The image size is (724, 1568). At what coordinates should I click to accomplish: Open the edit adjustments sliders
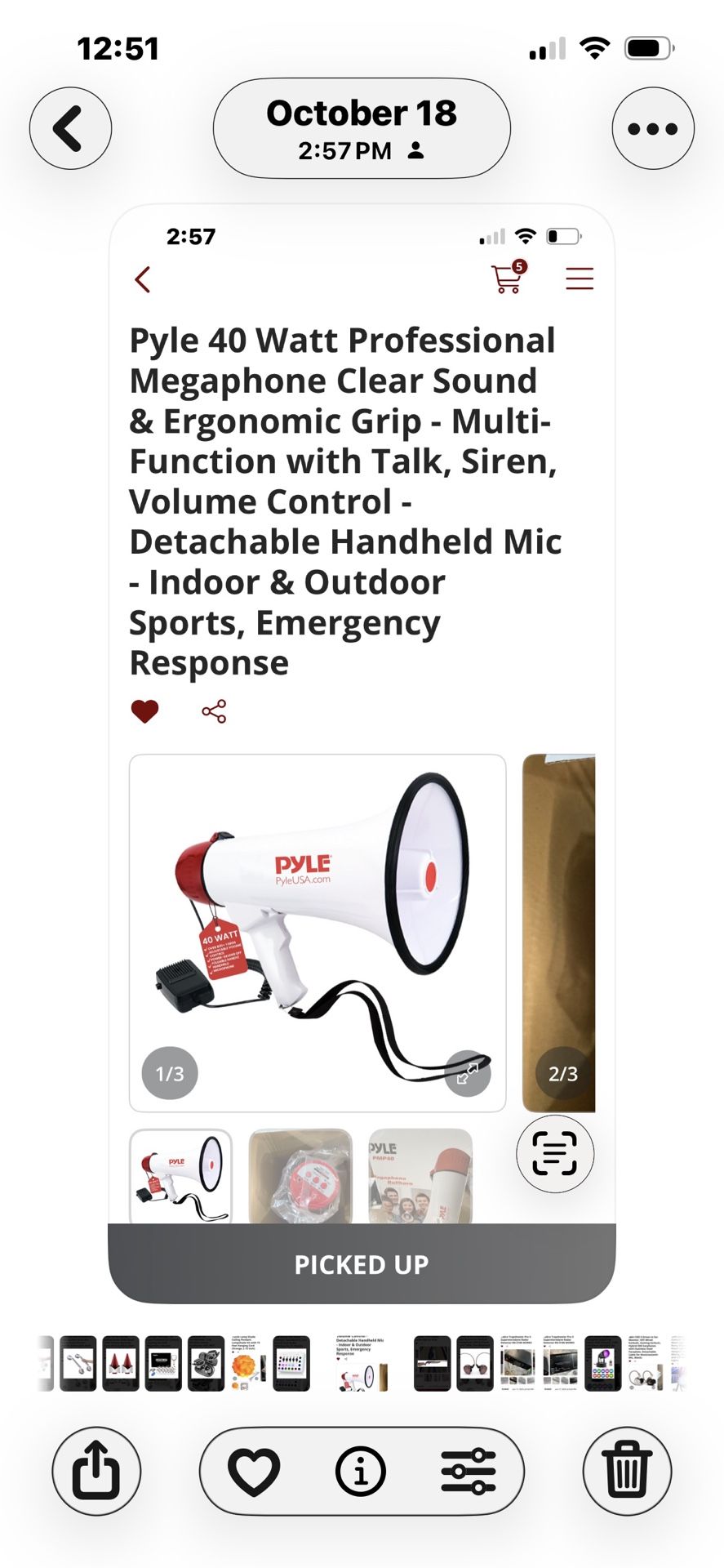[469, 1471]
